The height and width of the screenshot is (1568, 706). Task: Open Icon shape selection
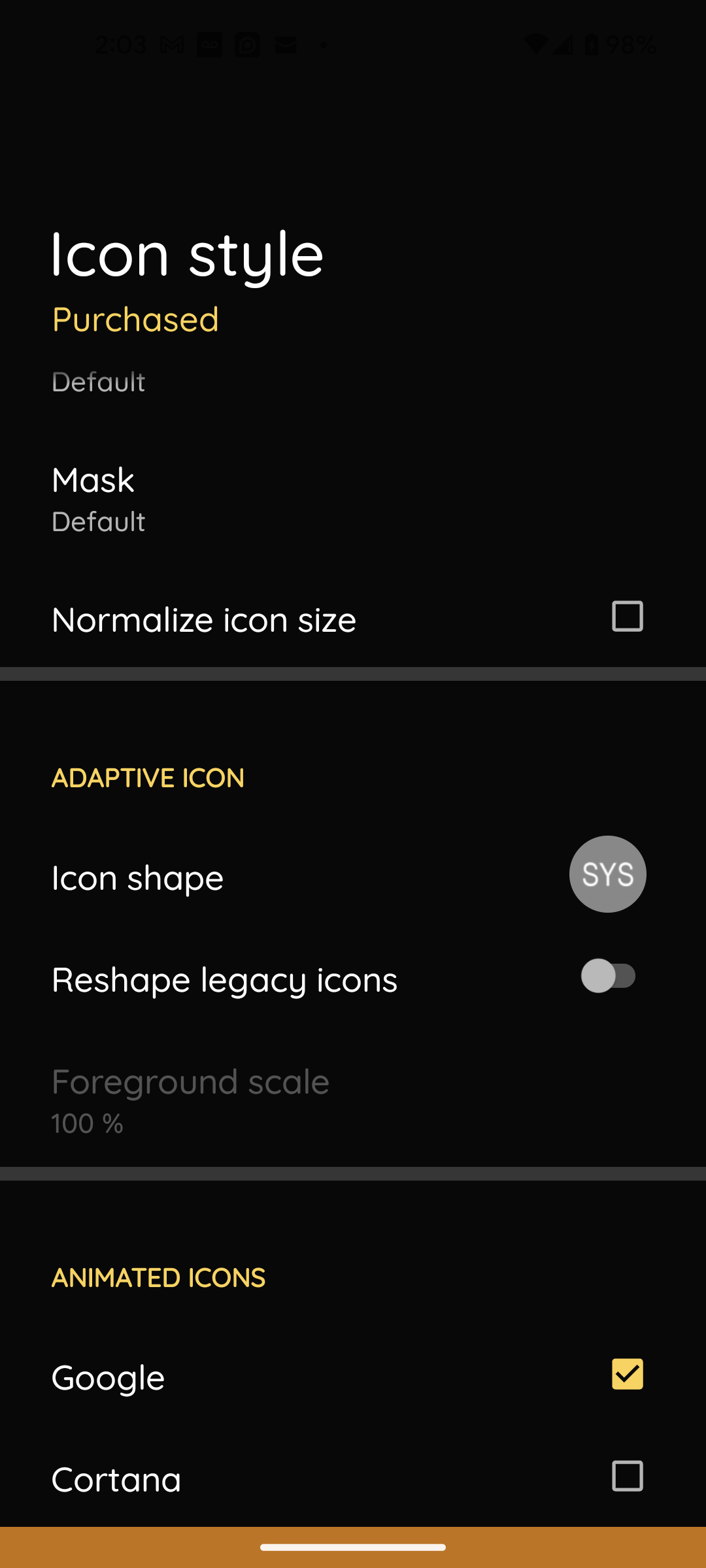pyautogui.click(x=607, y=874)
